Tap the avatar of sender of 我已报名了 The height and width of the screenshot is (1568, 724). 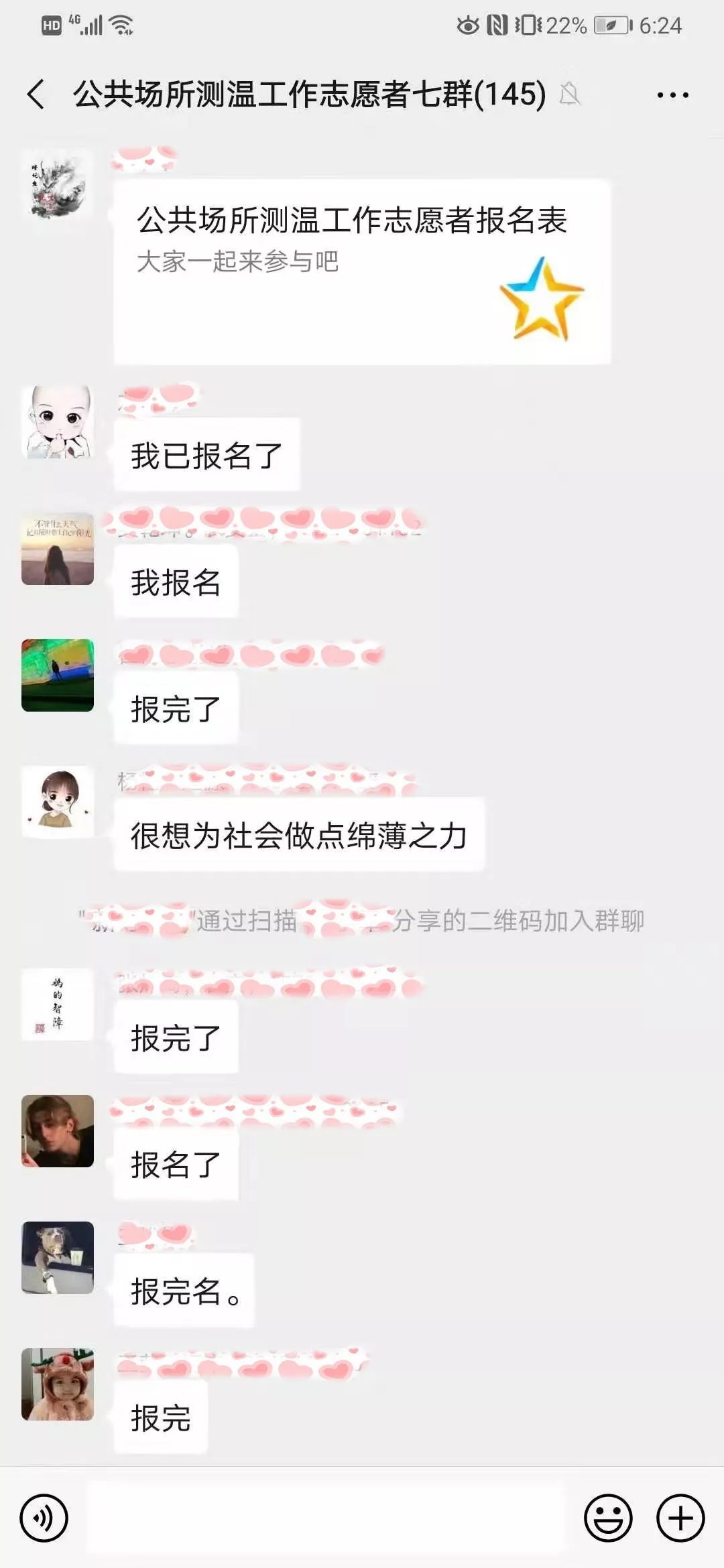[x=58, y=422]
